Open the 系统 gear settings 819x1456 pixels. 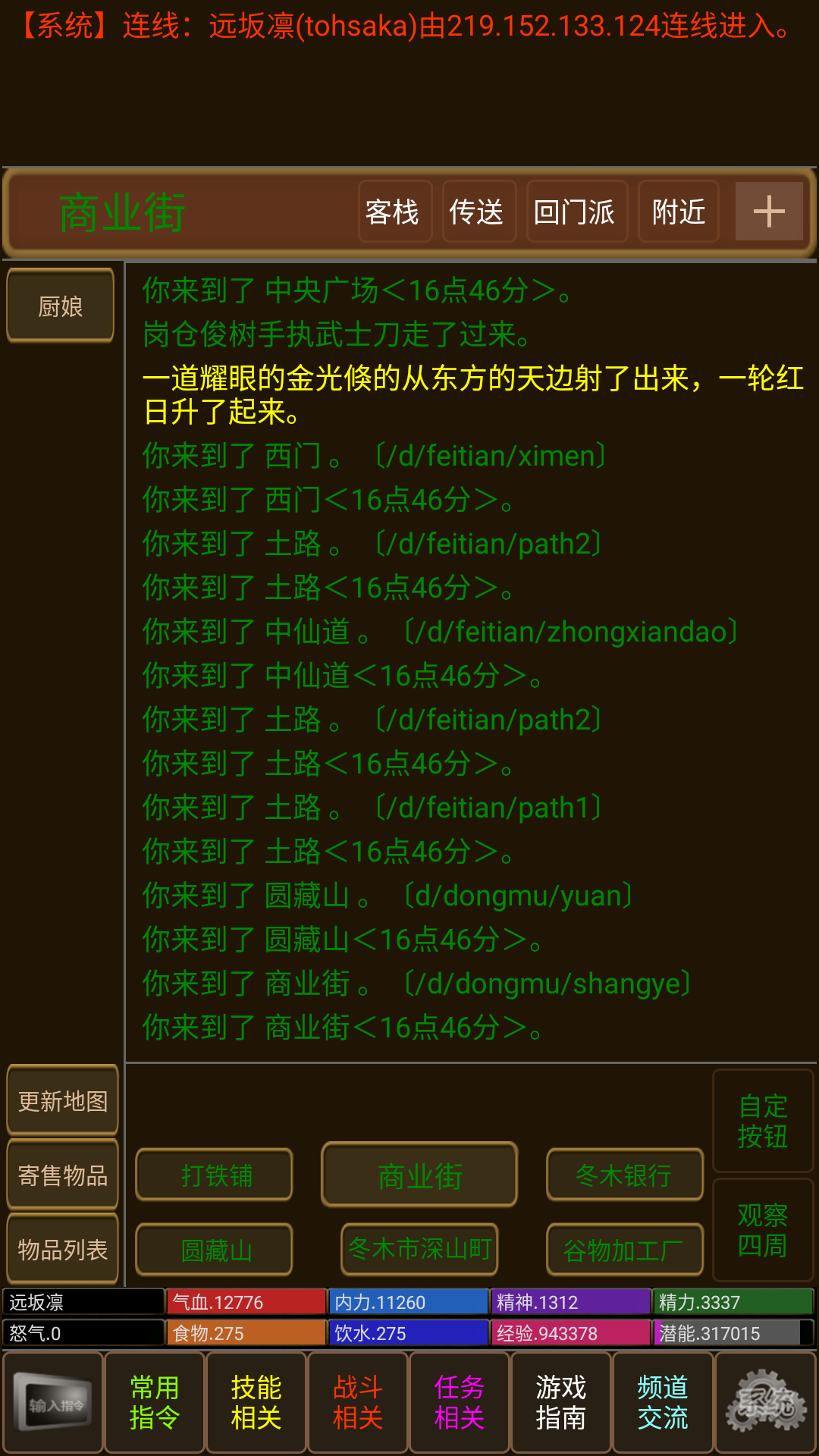tap(764, 1402)
